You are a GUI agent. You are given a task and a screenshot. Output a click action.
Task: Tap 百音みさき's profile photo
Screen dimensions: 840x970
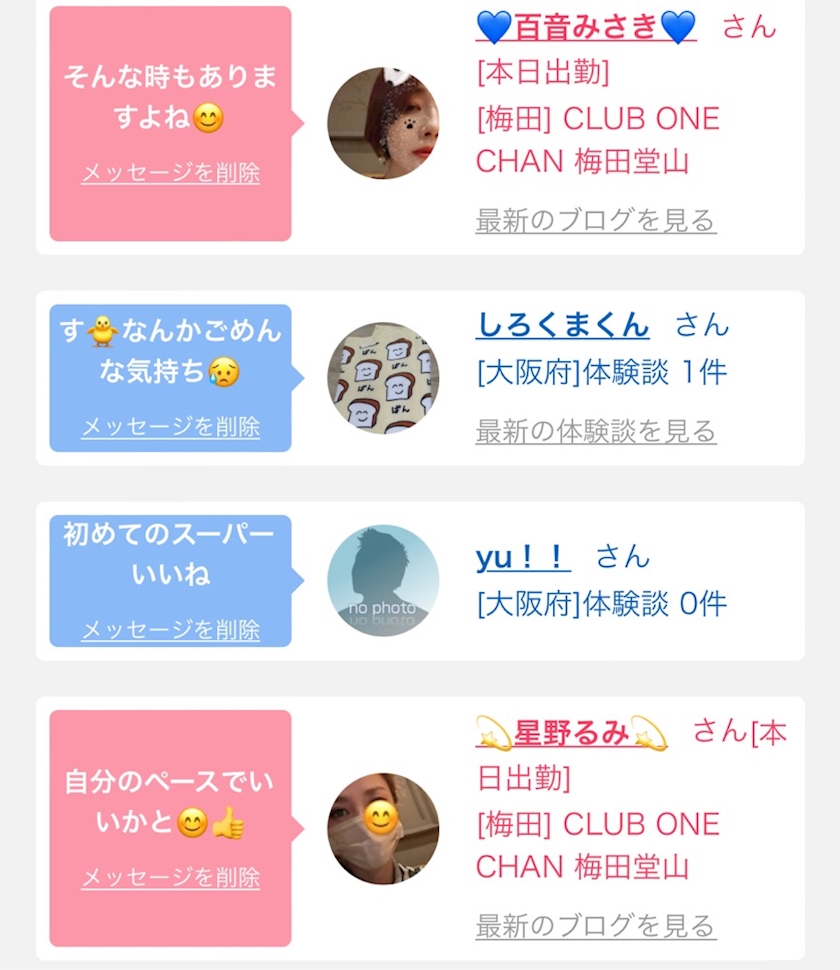pyautogui.click(x=383, y=123)
